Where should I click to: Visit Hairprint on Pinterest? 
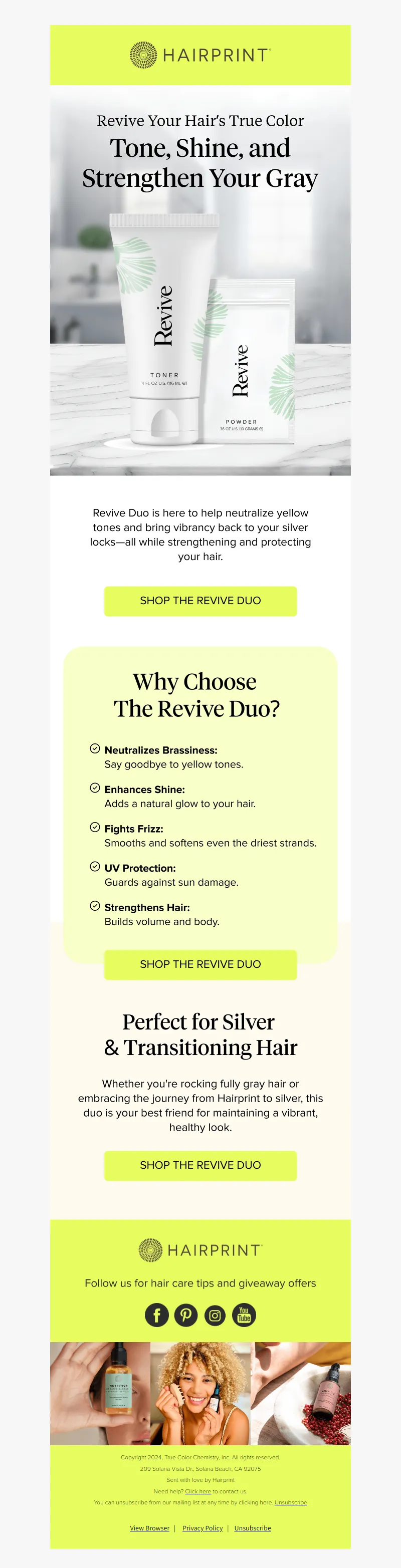186,1316
